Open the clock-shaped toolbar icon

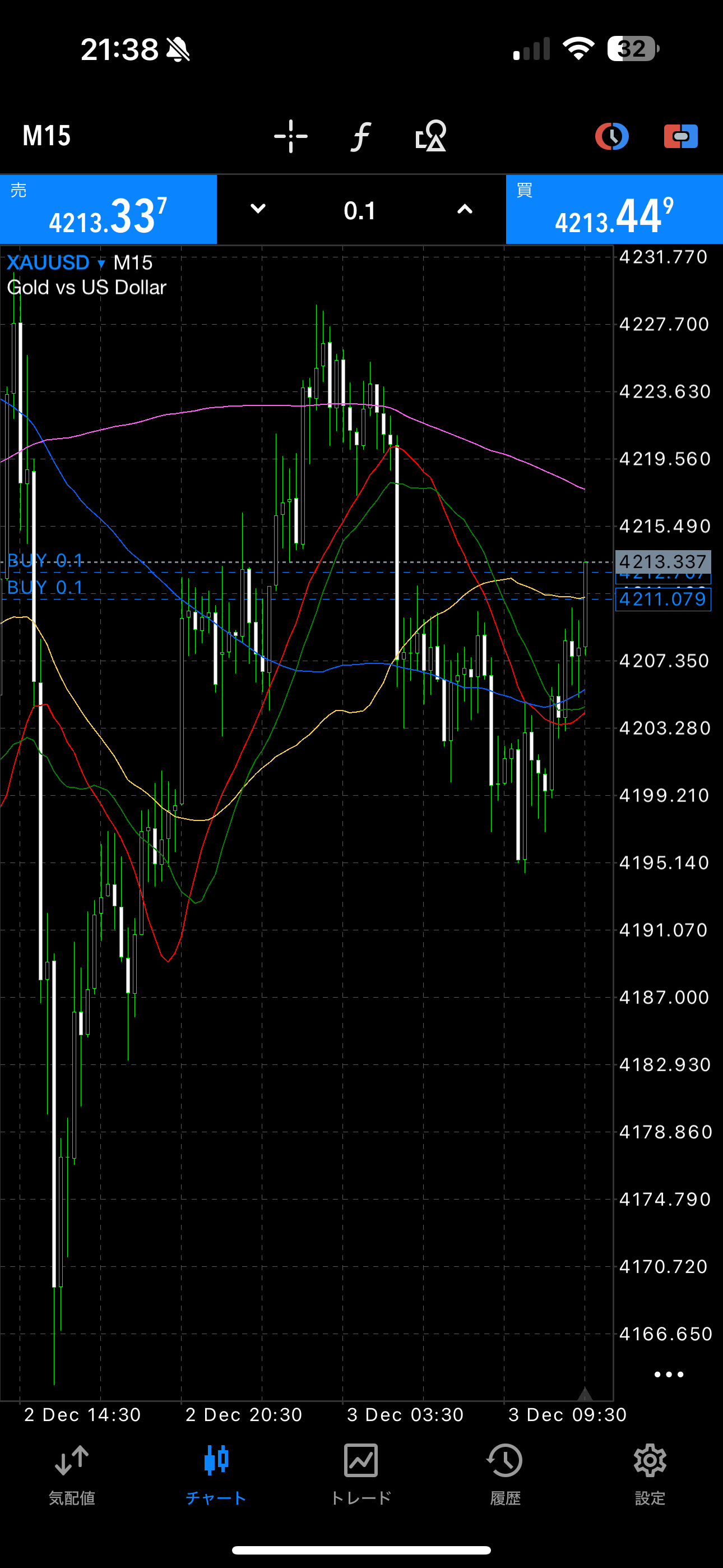[611, 136]
